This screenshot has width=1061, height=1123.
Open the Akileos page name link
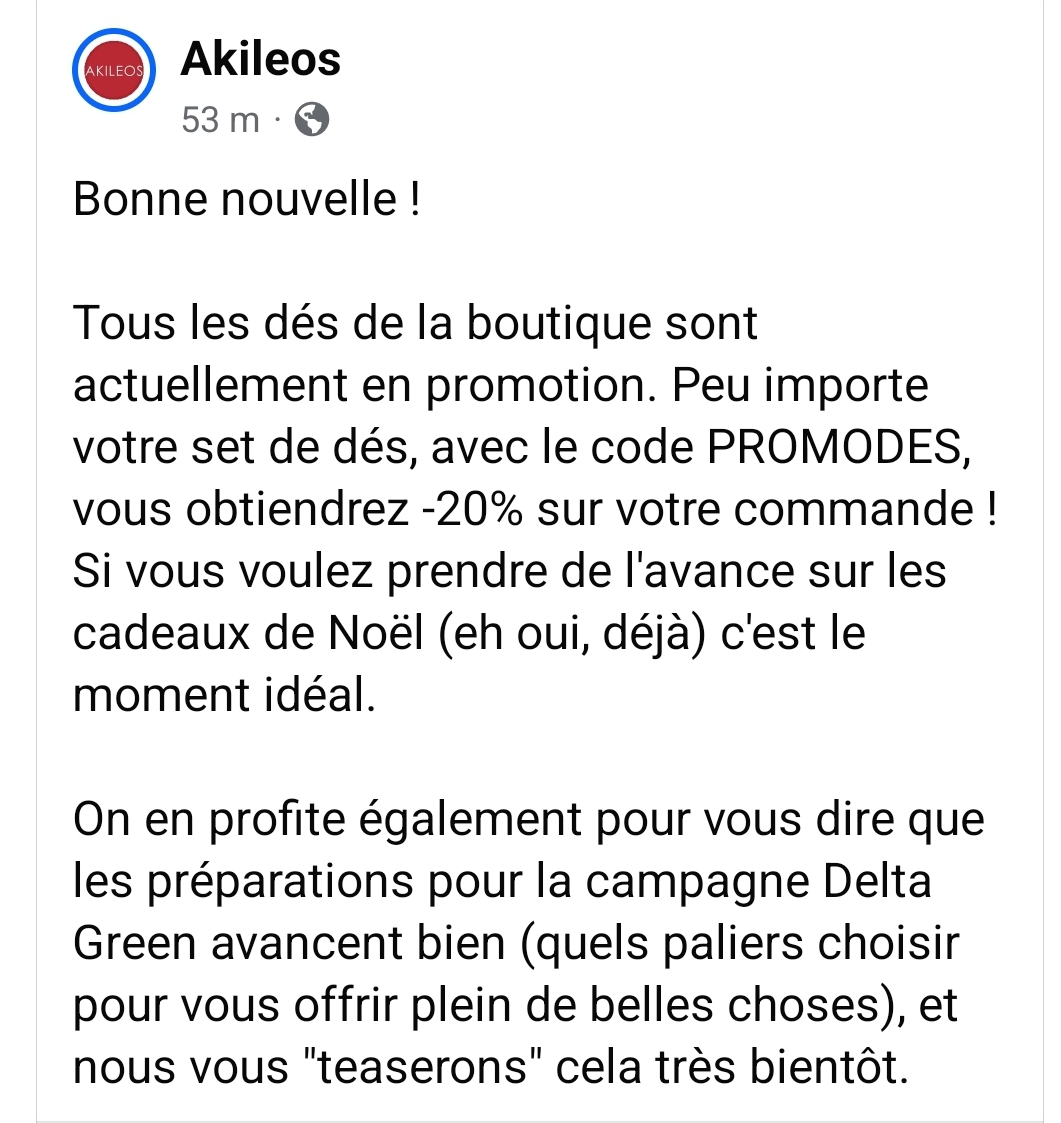pyautogui.click(x=260, y=60)
